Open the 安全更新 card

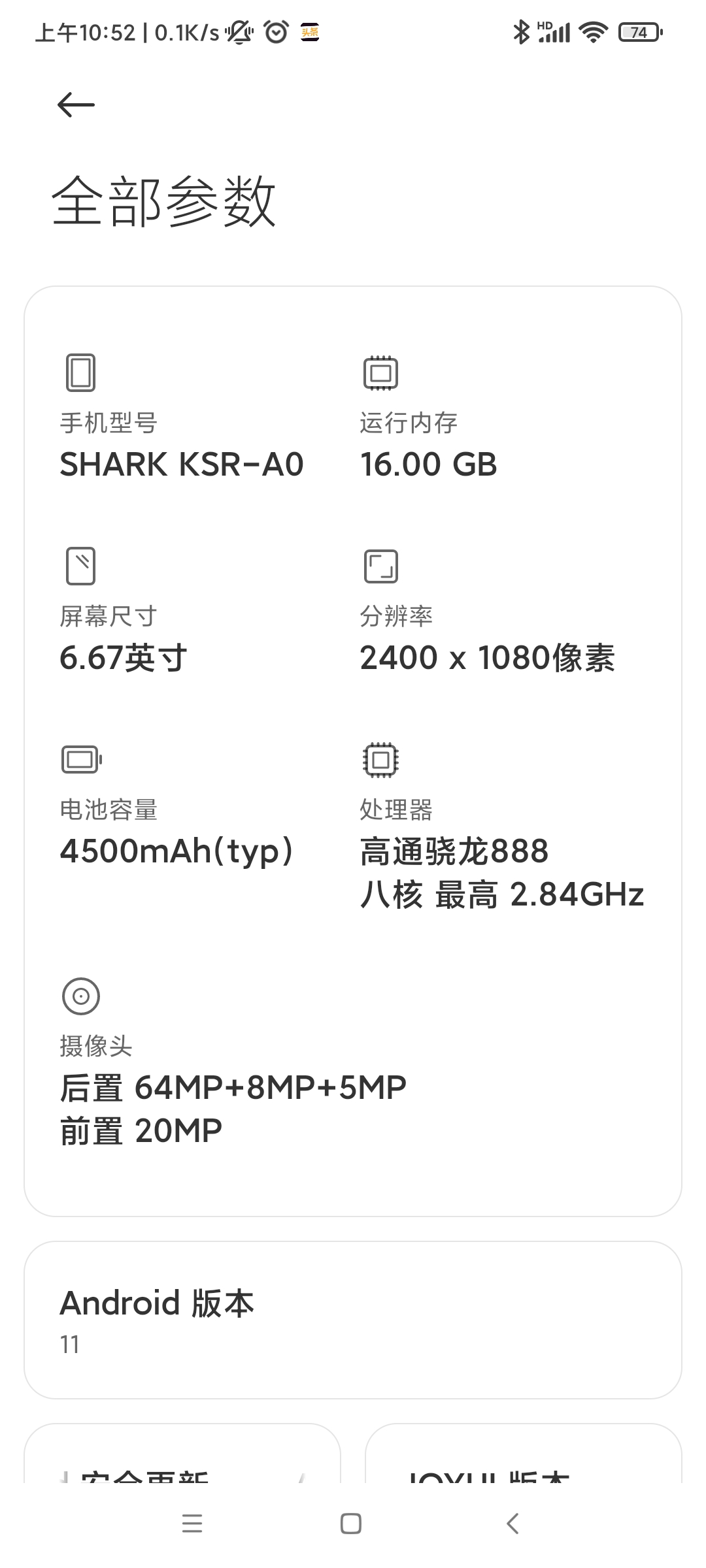(182, 1458)
